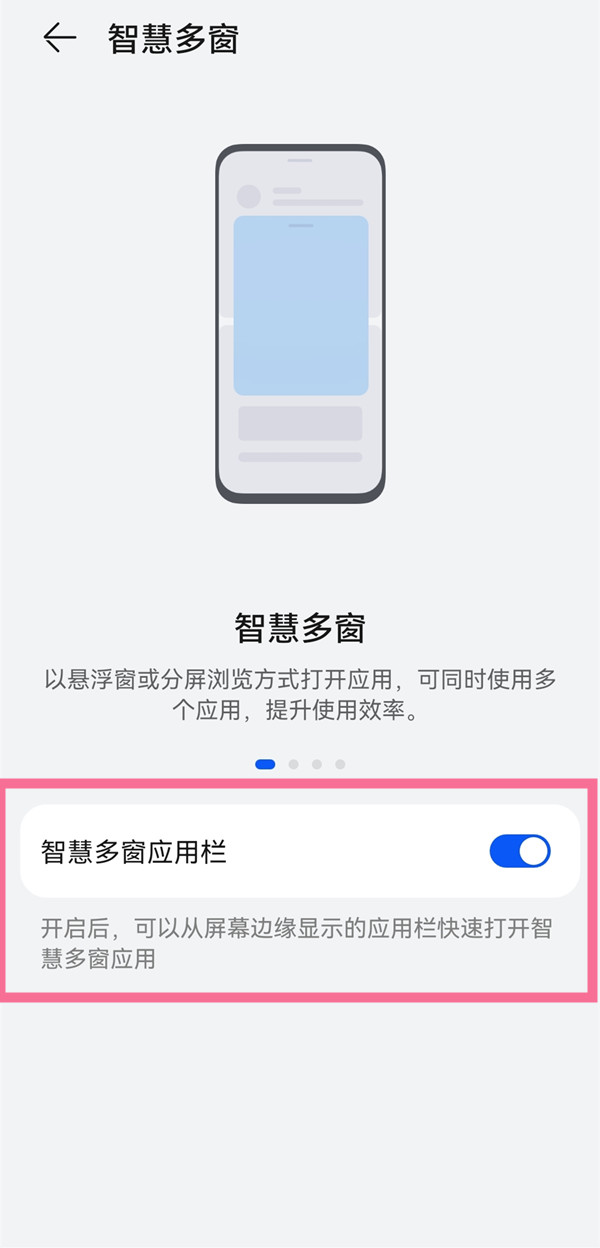
Task: Jump to the second intro page dot
Action: 293,764
